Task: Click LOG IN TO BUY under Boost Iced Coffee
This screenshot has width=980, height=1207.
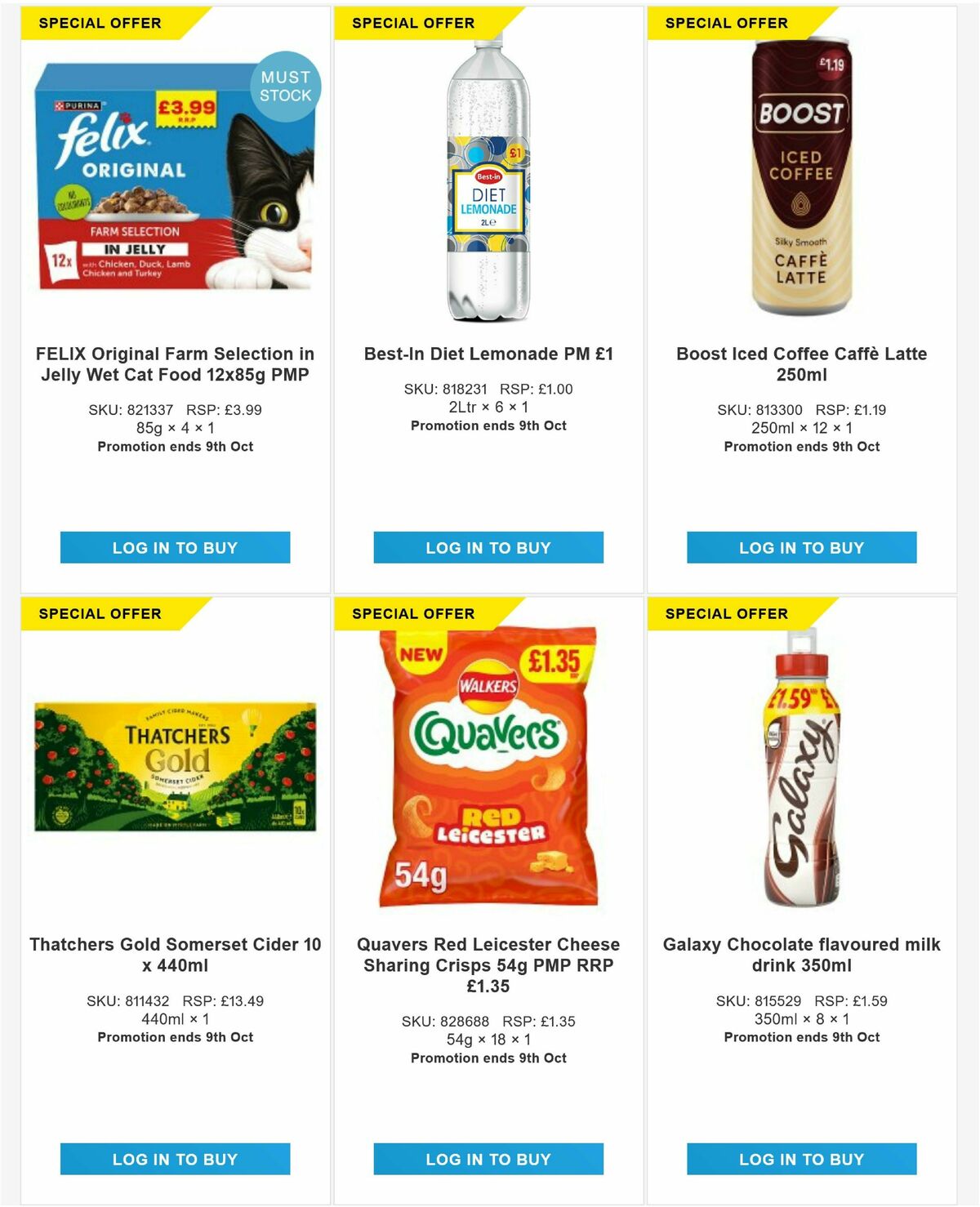Action: pos(801,548)
